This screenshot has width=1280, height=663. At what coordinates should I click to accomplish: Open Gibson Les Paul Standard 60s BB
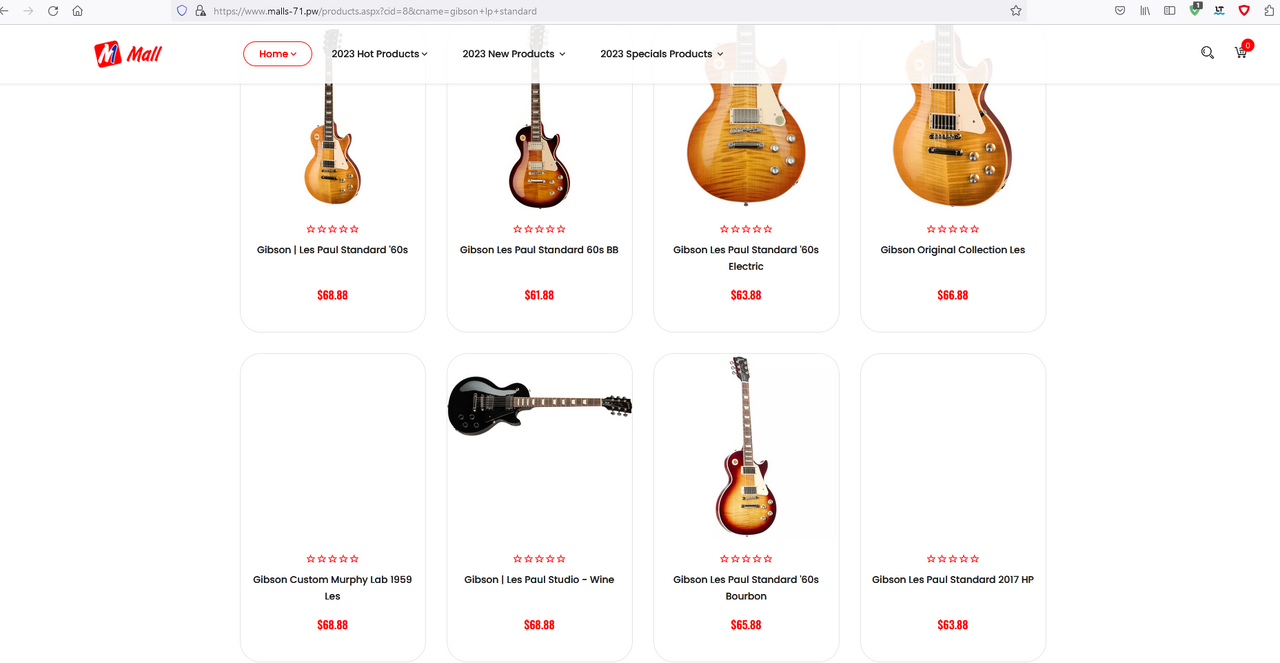539,250
